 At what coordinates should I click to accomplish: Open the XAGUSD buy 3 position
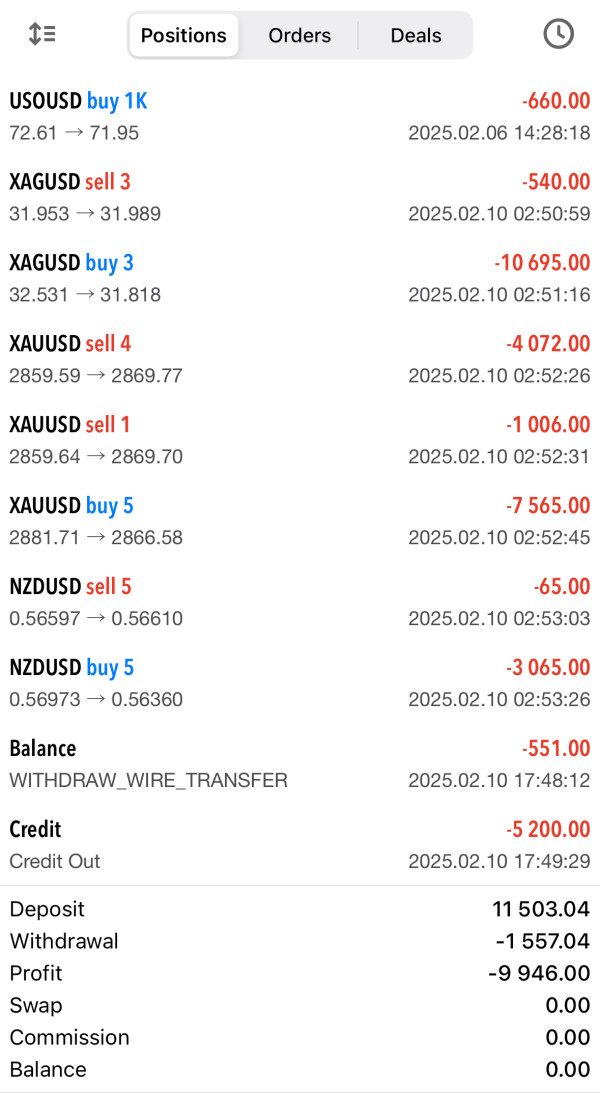(300, 278)
